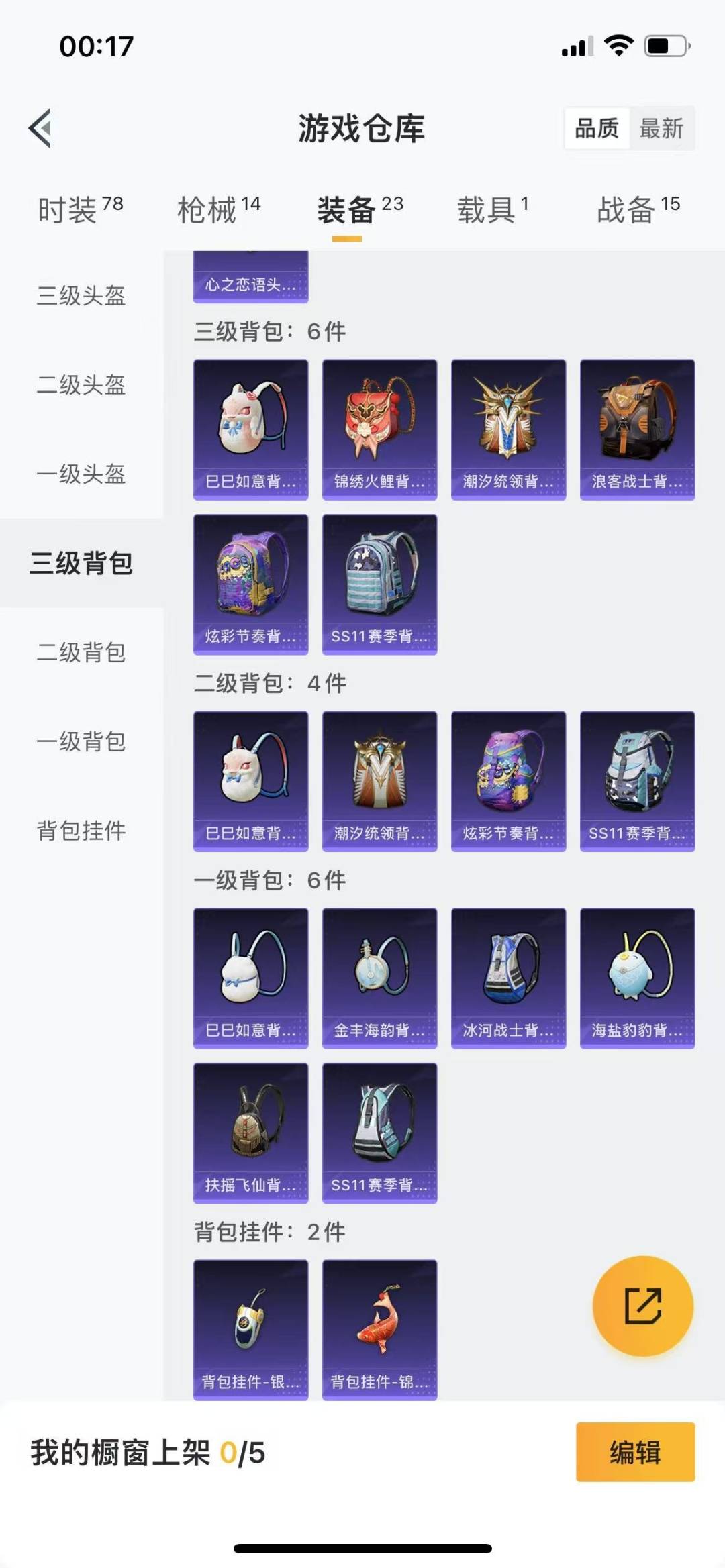Open the 战备 tab
The image size is (725, 1568).
[x=638, y=210]
